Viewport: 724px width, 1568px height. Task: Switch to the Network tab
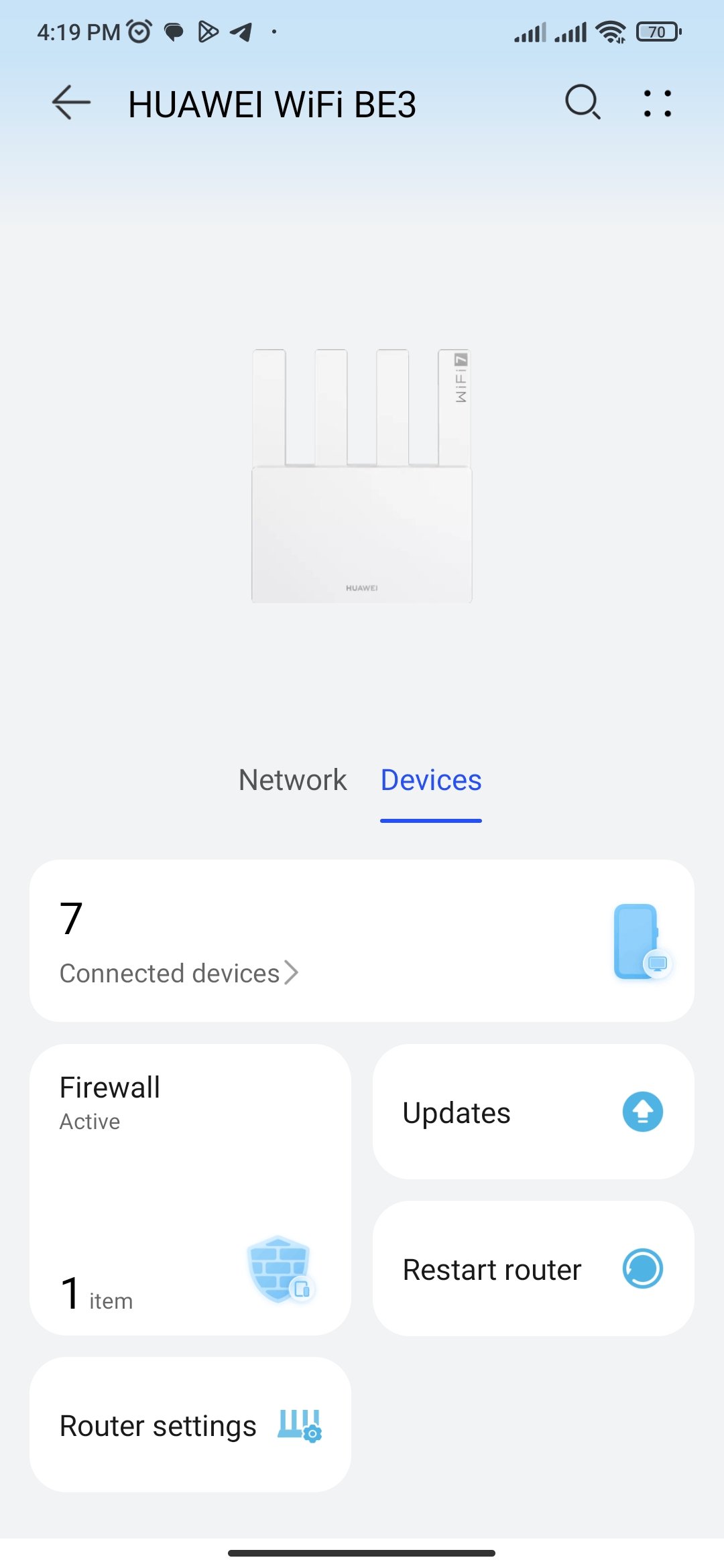(293, 780)
